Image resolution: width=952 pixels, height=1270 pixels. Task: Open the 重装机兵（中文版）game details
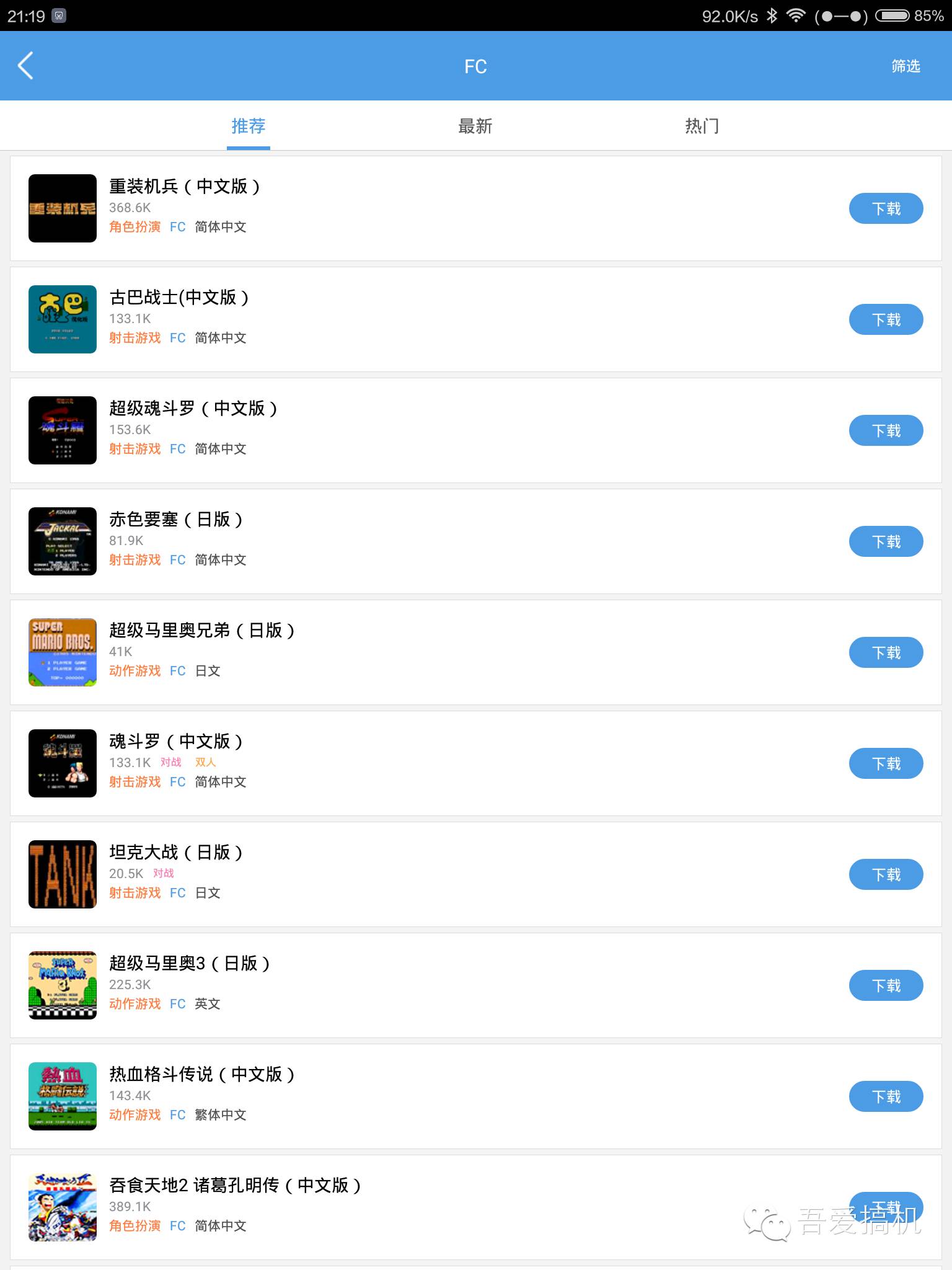click(x=185, y=187)
